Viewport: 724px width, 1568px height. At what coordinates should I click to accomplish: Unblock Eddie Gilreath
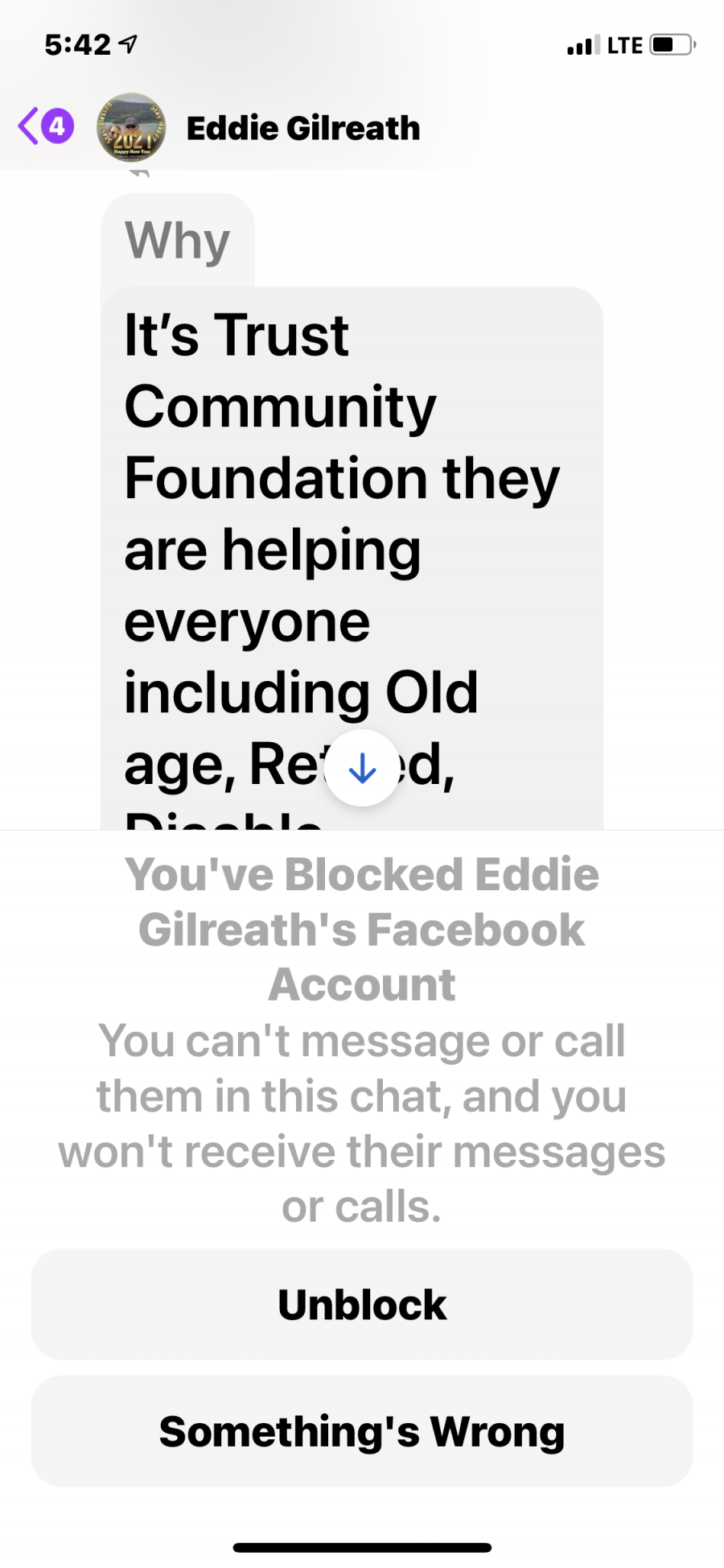(x=362, y=1304)
